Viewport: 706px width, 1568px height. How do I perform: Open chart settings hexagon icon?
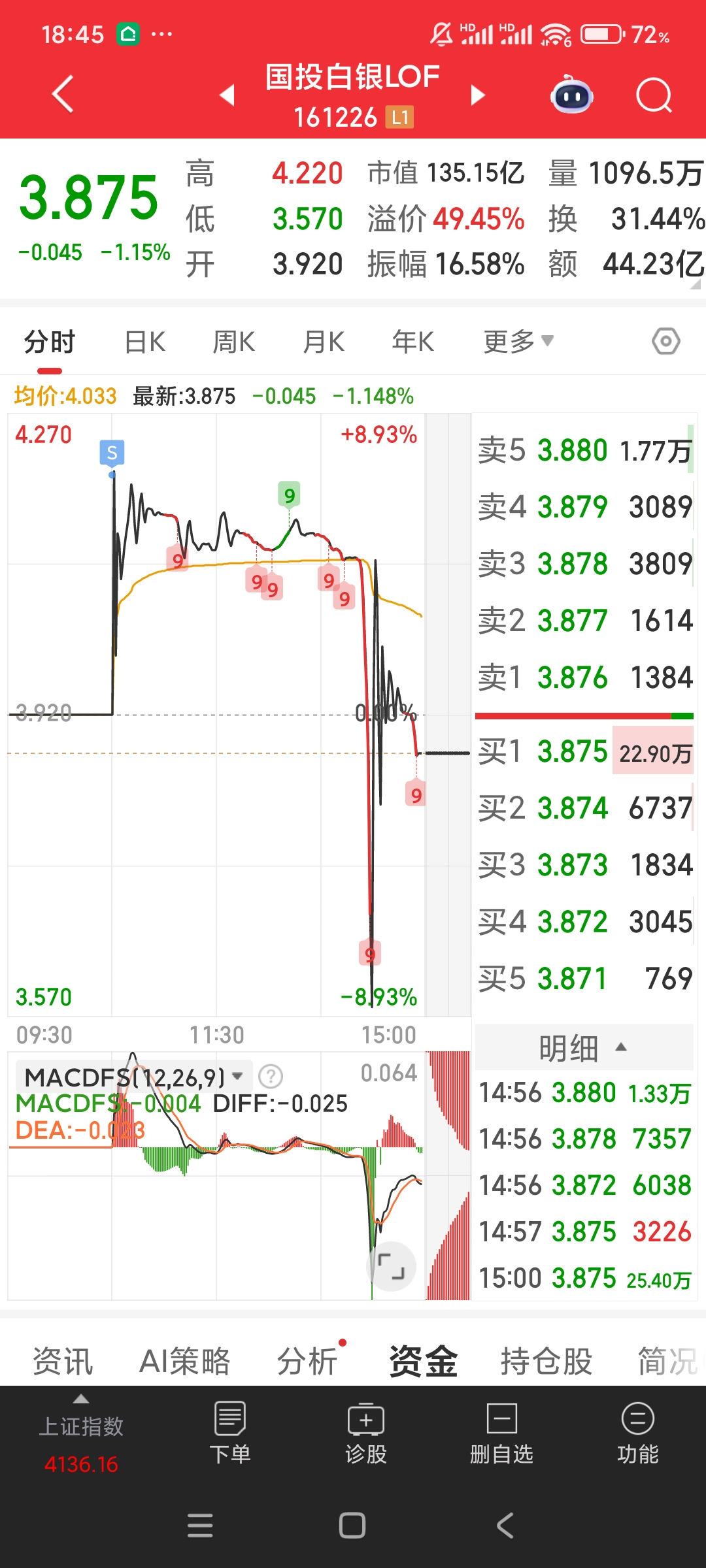(666, 341)
